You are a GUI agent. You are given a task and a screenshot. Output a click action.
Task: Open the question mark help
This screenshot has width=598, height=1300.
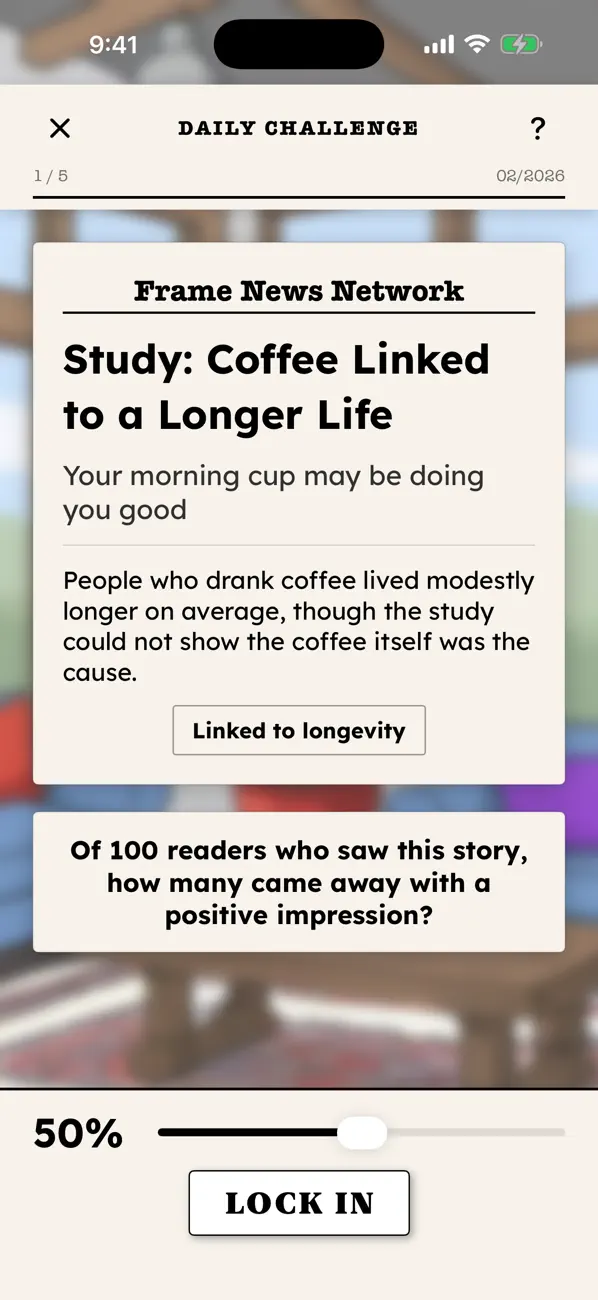537,128
